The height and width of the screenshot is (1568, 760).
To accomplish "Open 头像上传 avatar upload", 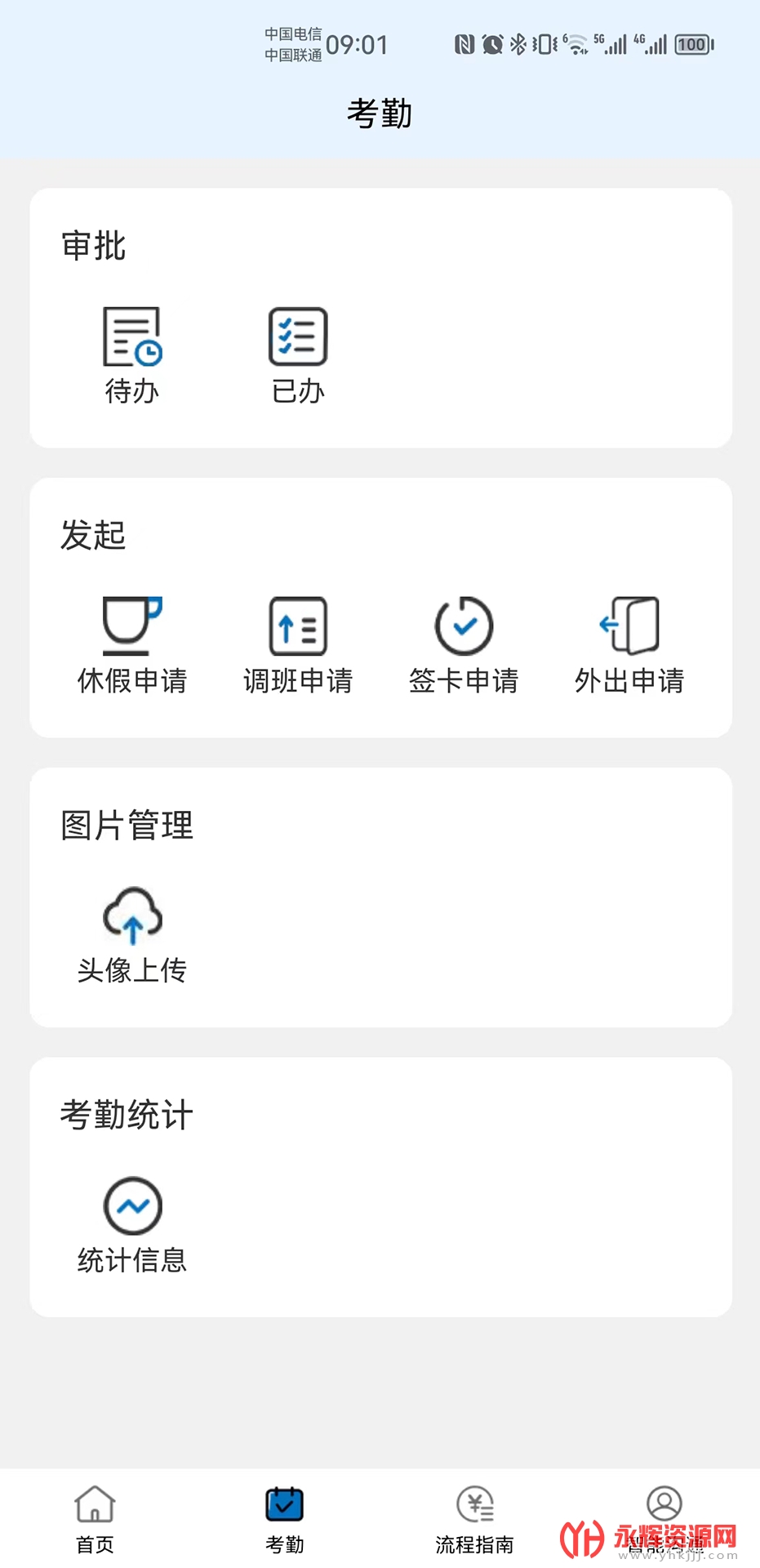I will pos(132,934).
